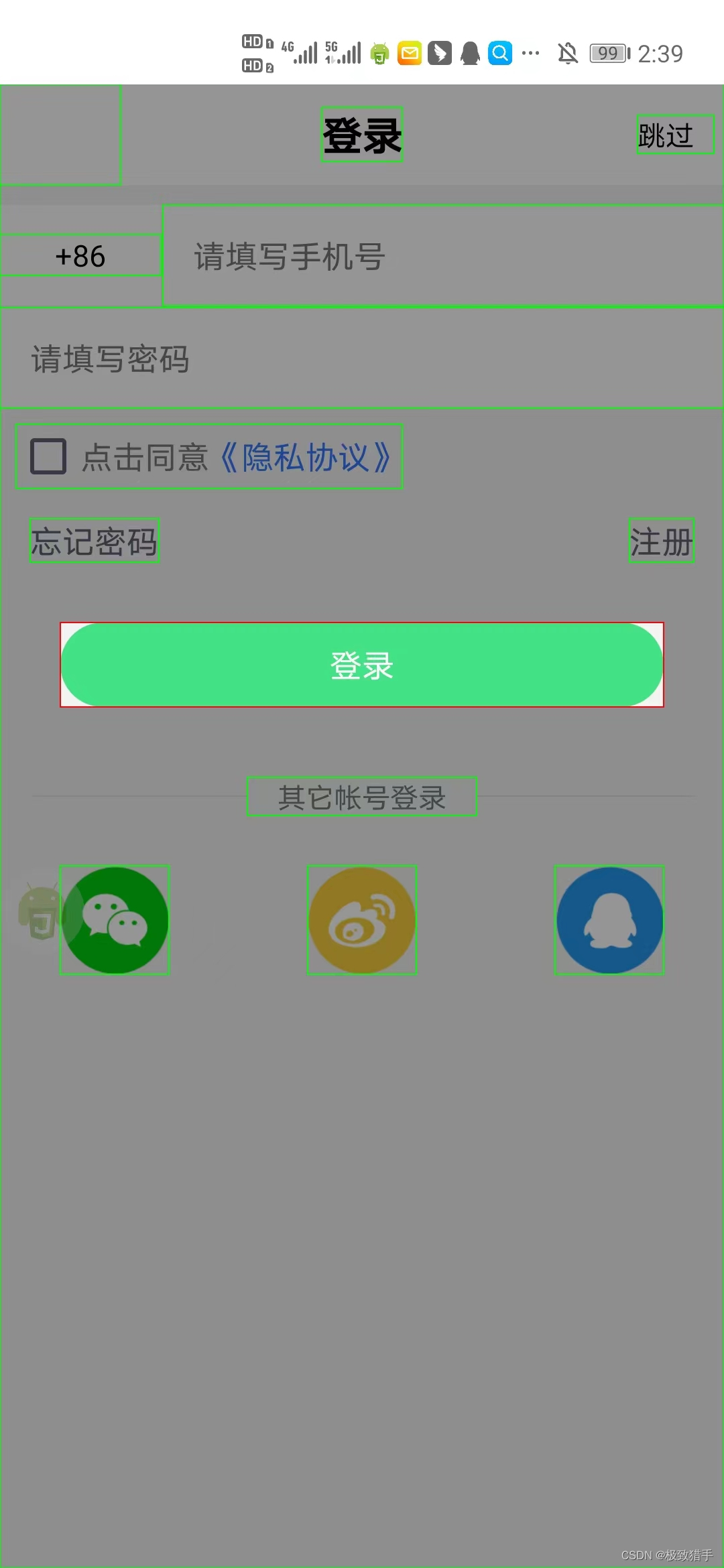Image resolution: width=724 pixels, height=1568 pixels.
Task: Tap the muted notification bell icon
Action: [566, 53]
